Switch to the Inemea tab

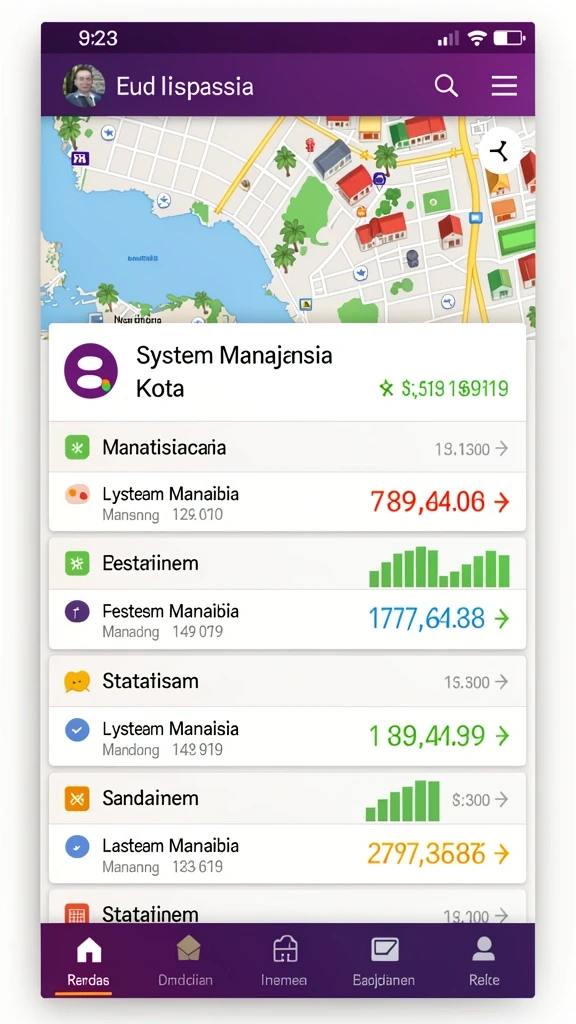tap(284, 961)
